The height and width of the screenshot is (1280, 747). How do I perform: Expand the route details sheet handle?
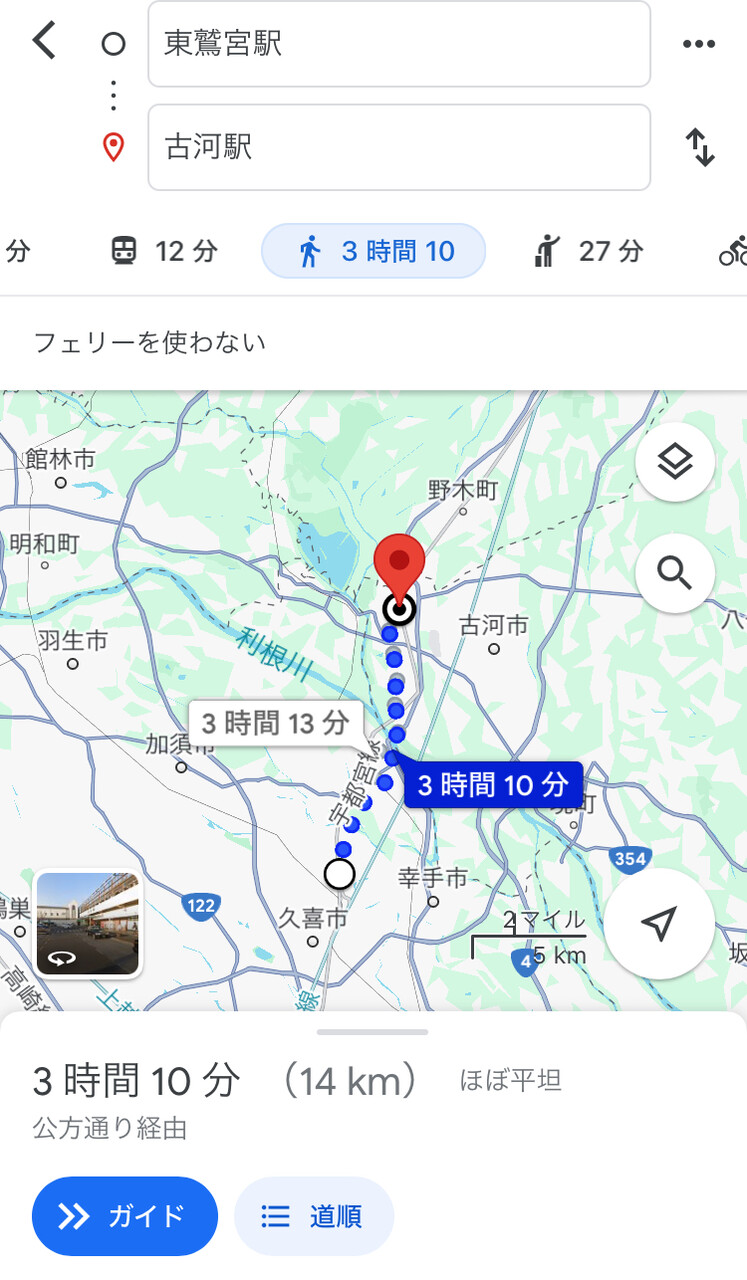tap(373, 1031)
